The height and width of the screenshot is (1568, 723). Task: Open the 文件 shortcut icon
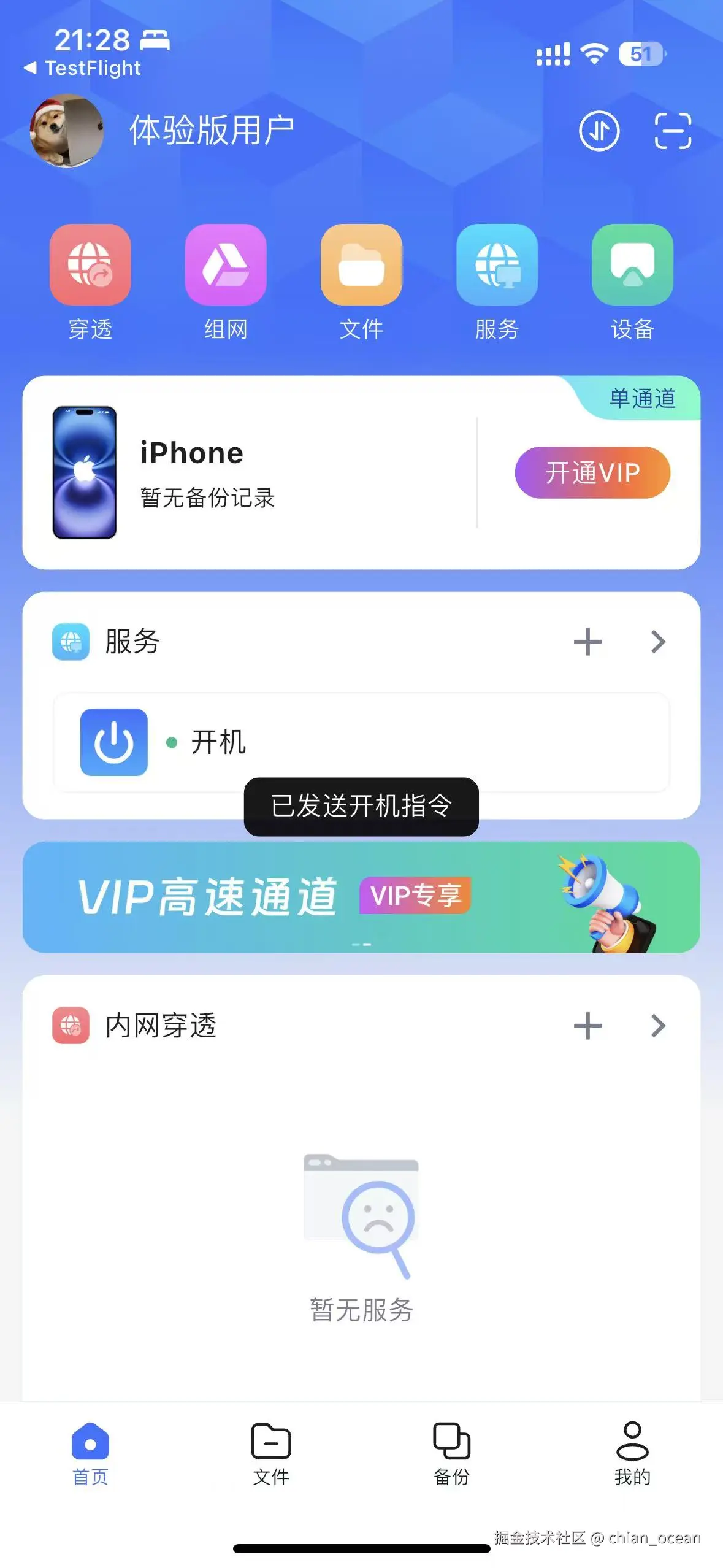pyautogui.click(x=361, y=265)
